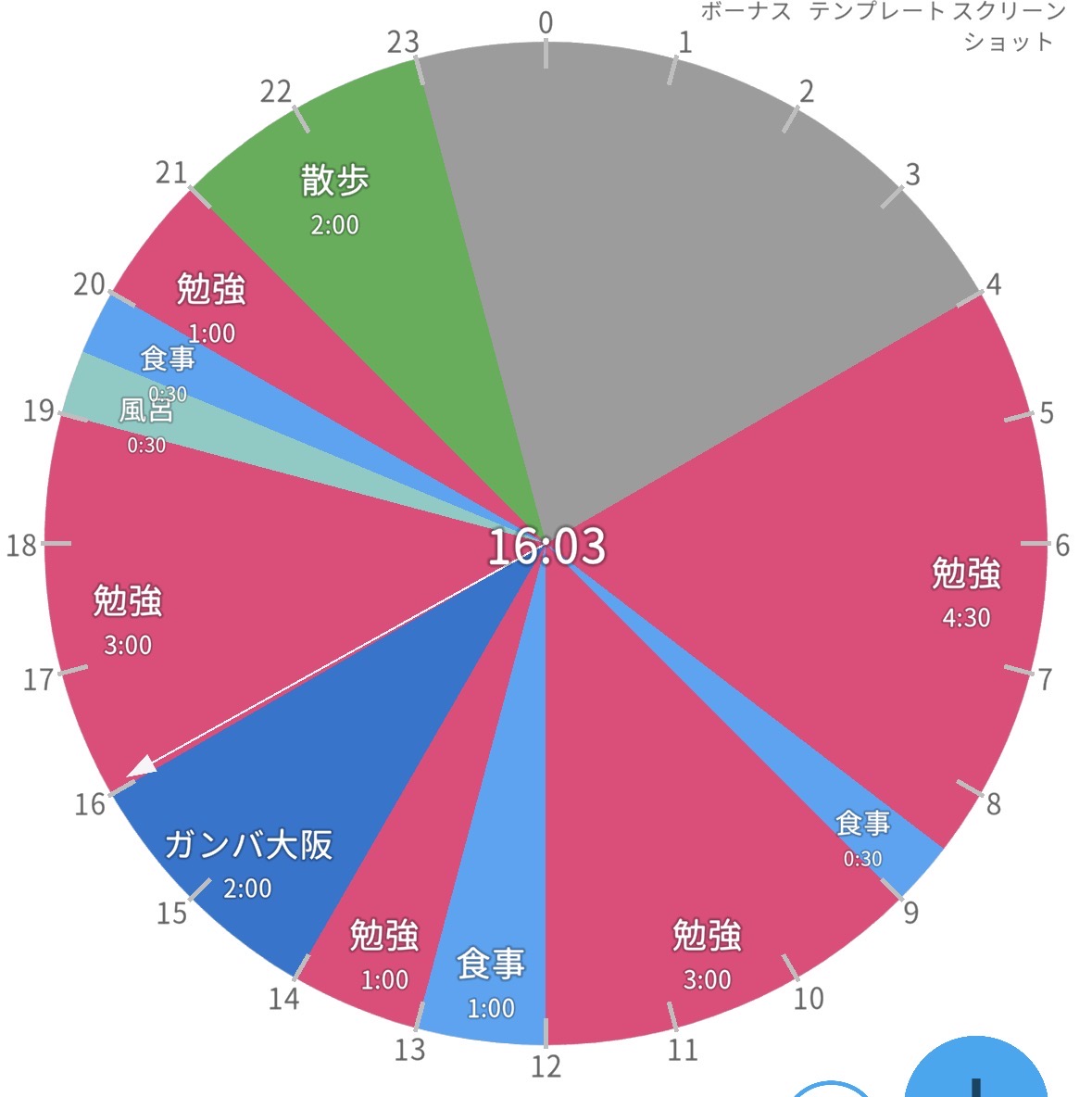Viewport: 1092px width, 1097px height.
Task: Tap the blue floating action button
Action: tap(975, 1075)
